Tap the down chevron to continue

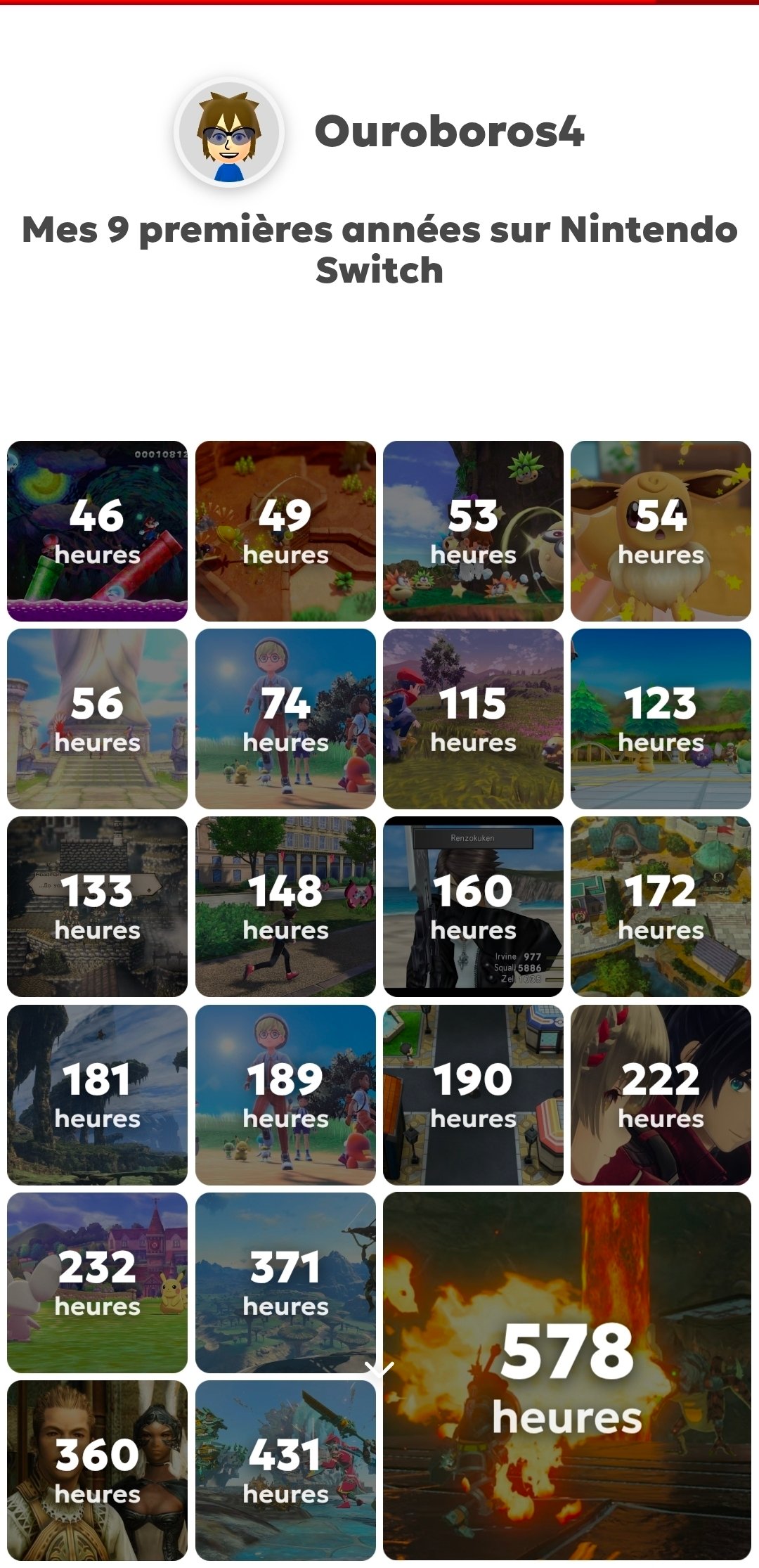[x=379, y=1369]
